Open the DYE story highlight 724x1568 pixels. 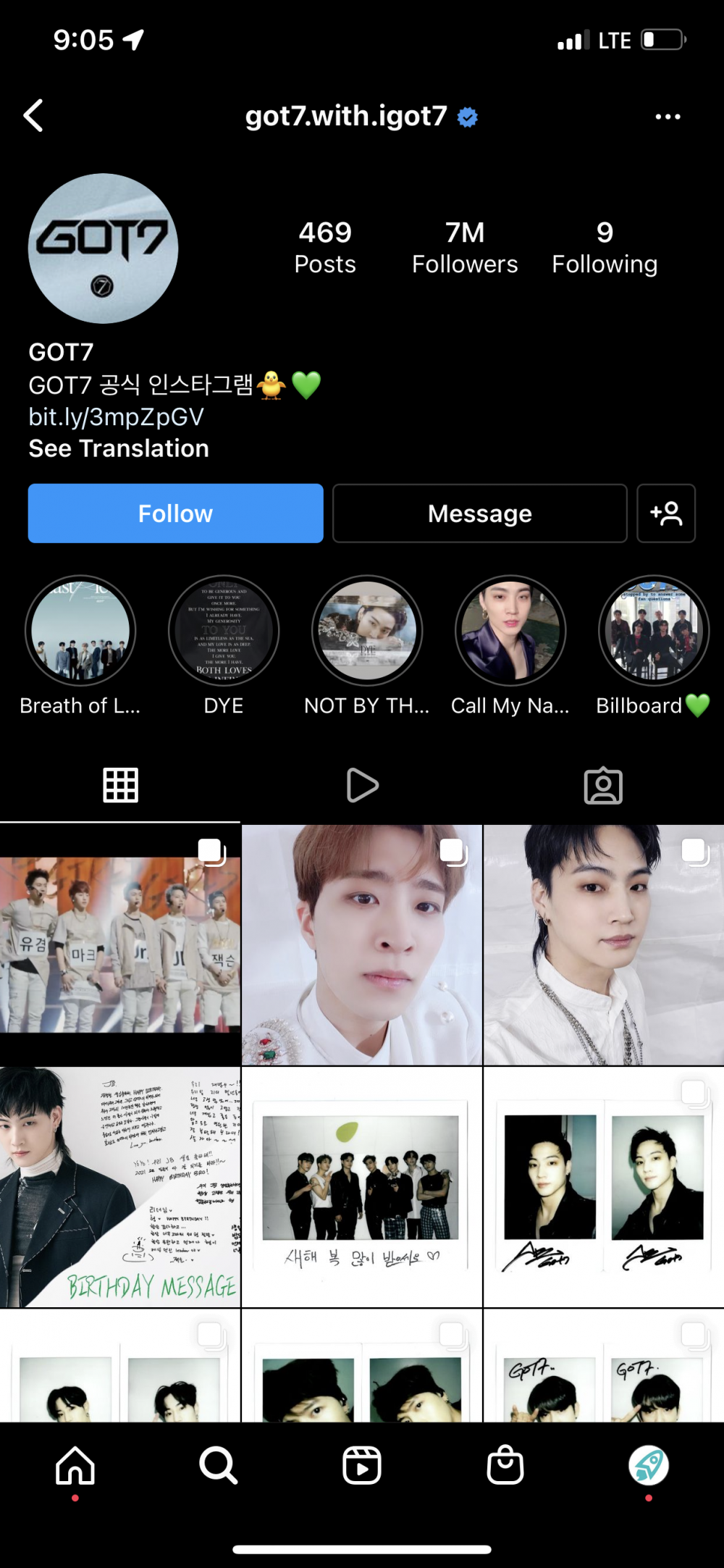click(x=224, y=631)
